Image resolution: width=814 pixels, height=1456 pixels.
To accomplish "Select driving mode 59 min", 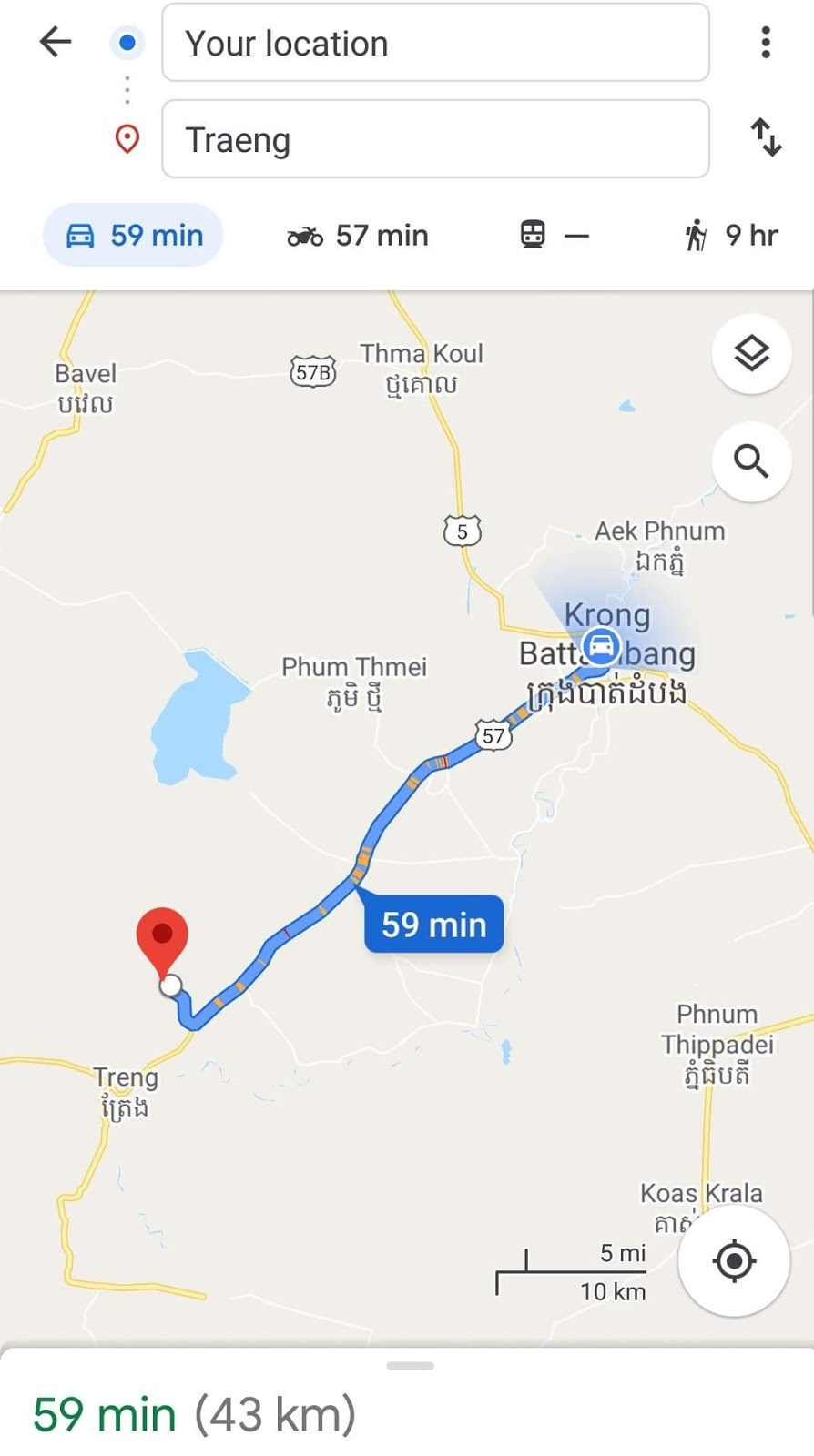I will coord(134,236).
